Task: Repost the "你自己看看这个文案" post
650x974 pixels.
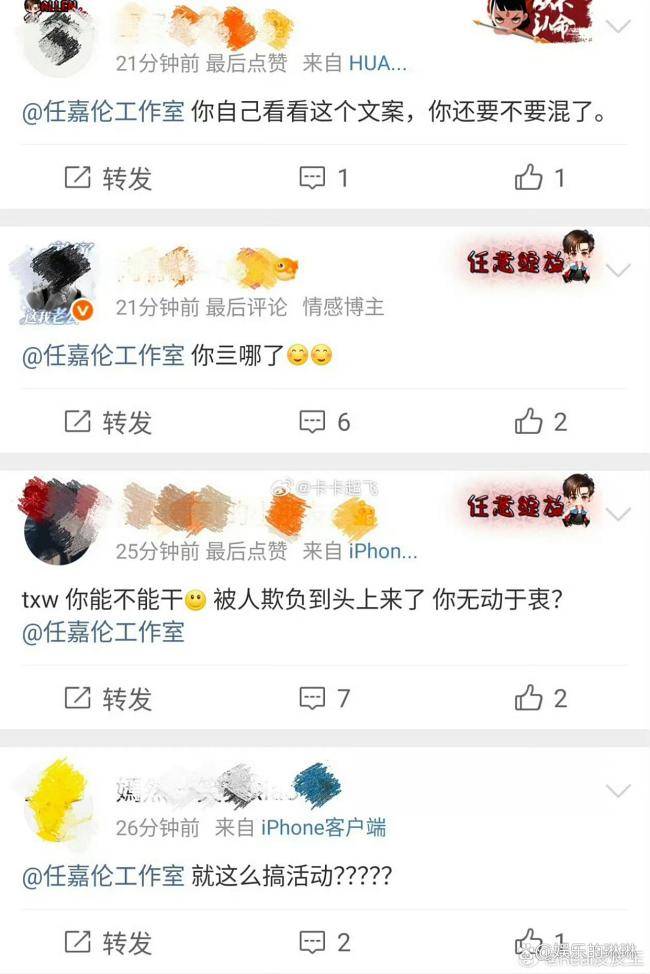Action: click(108, 178)
